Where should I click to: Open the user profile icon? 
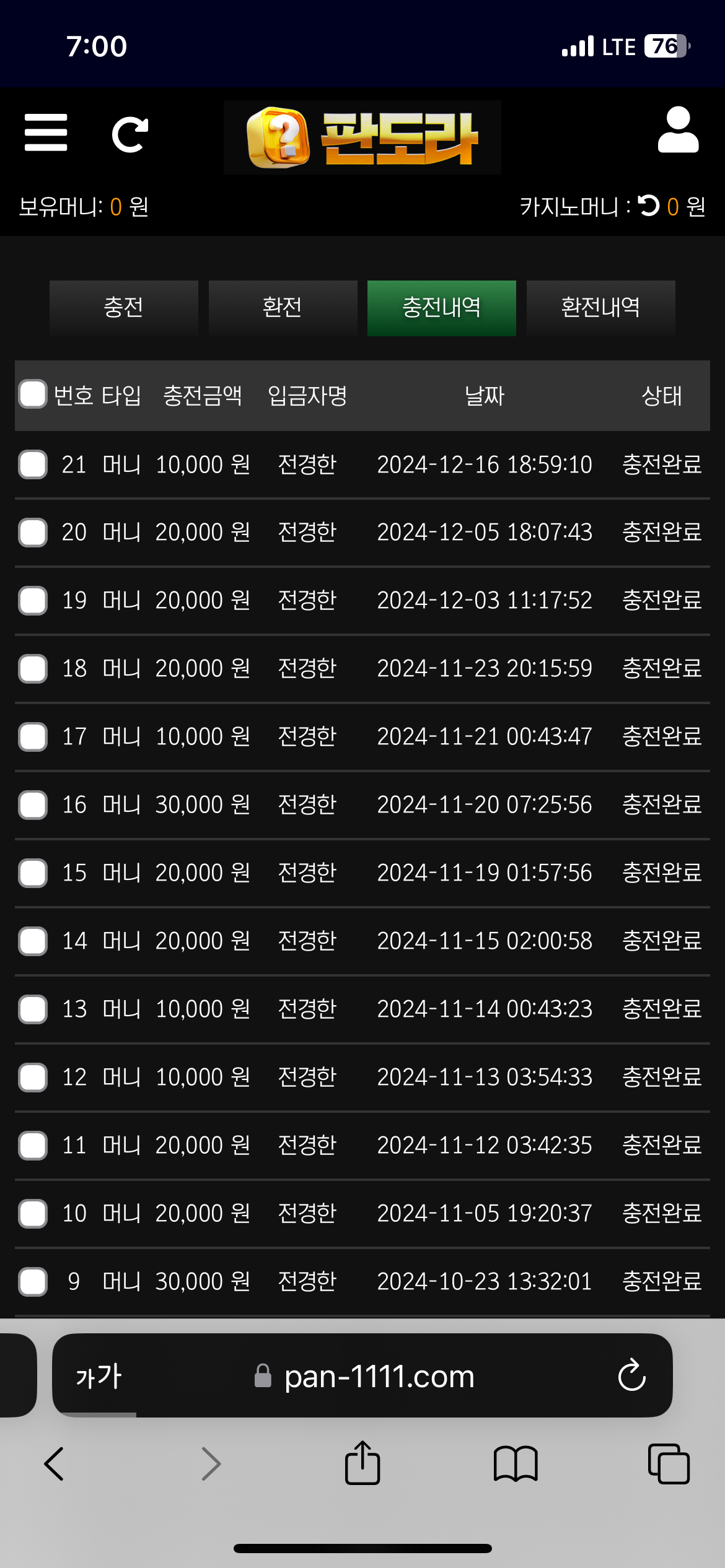[x=678, y=130]
